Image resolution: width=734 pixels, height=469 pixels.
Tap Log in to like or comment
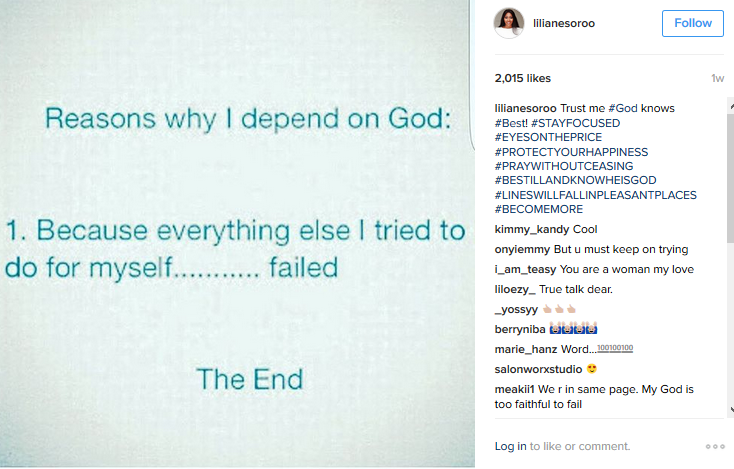click(510, 446)
